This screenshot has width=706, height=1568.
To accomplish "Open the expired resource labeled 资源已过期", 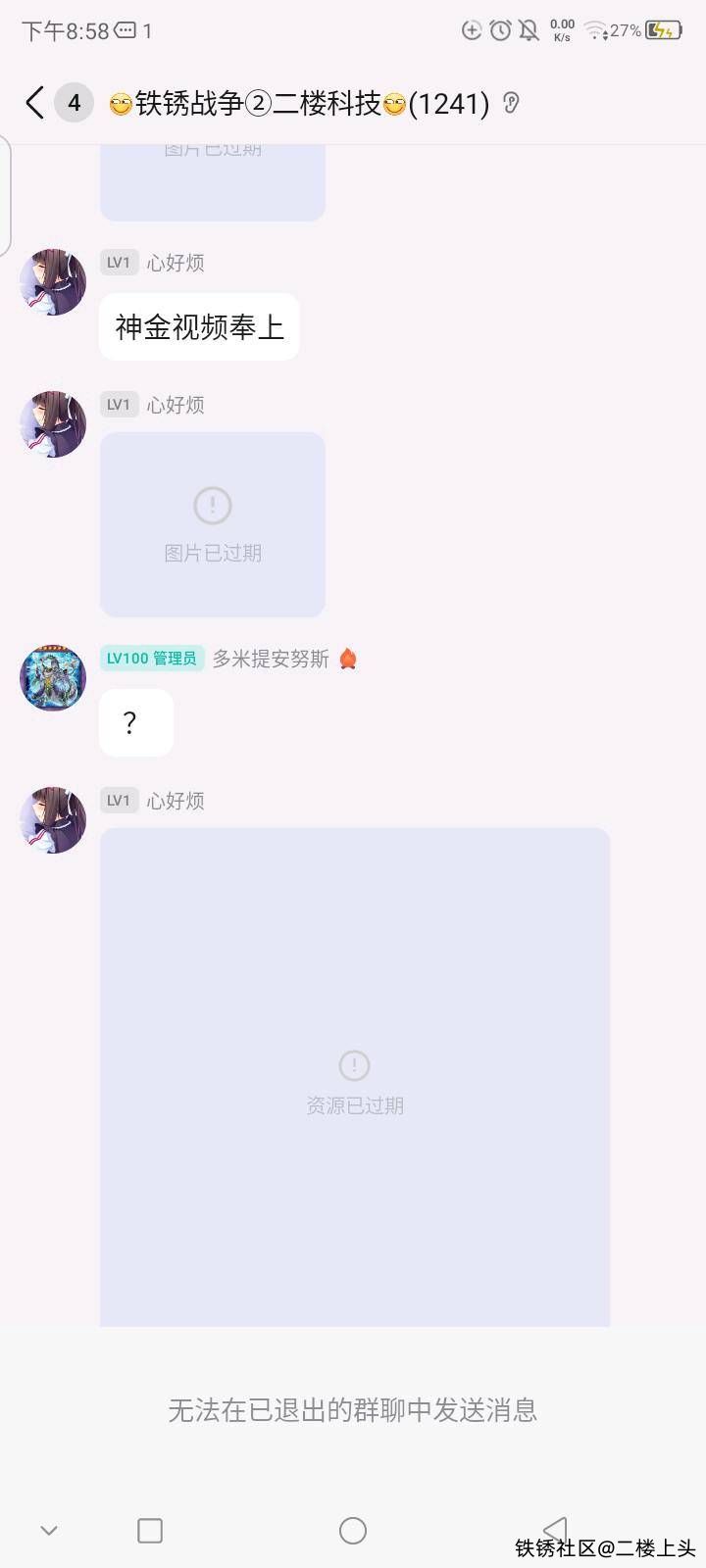I will [x=355, y=1078].
